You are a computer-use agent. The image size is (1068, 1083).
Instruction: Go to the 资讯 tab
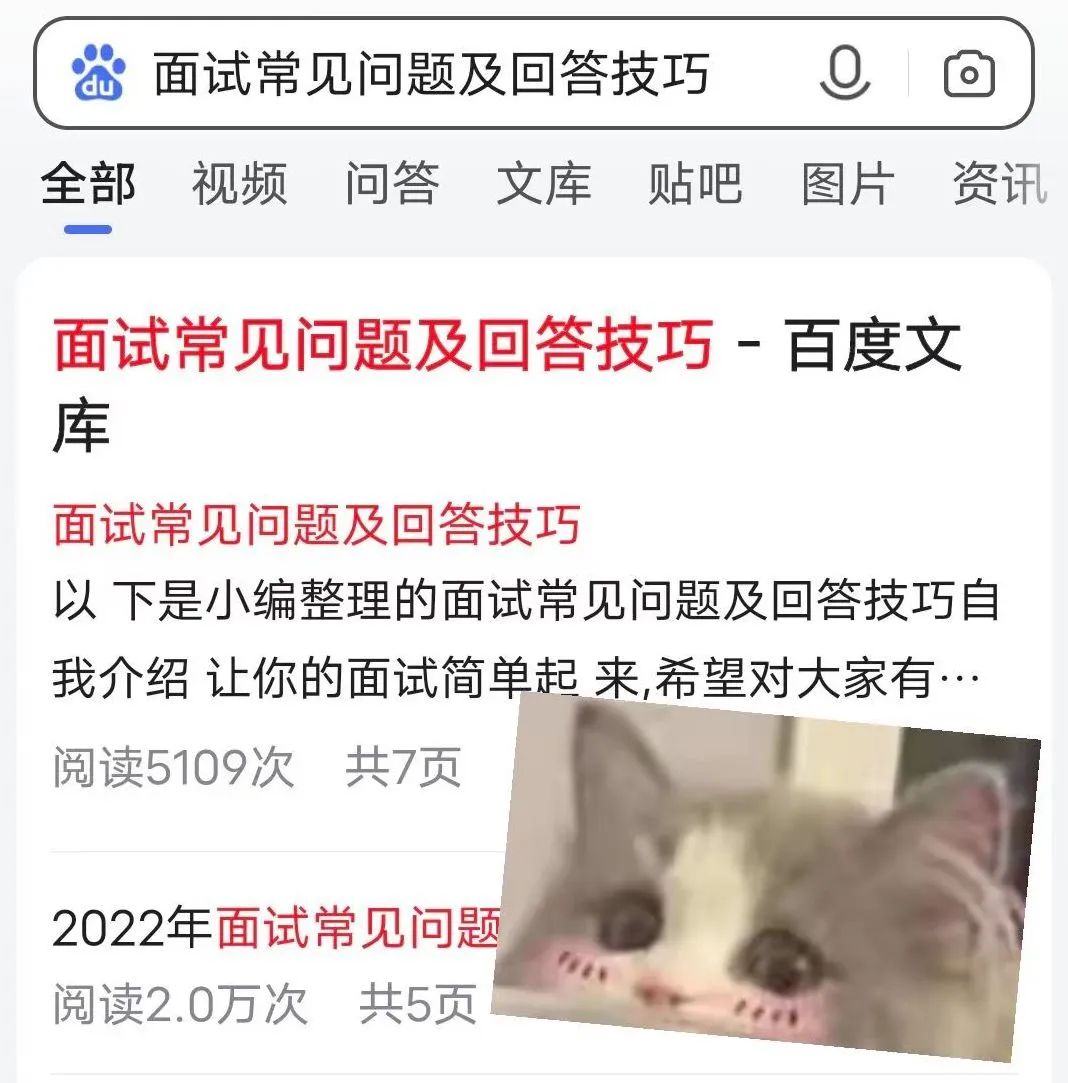tap(993, 186)
